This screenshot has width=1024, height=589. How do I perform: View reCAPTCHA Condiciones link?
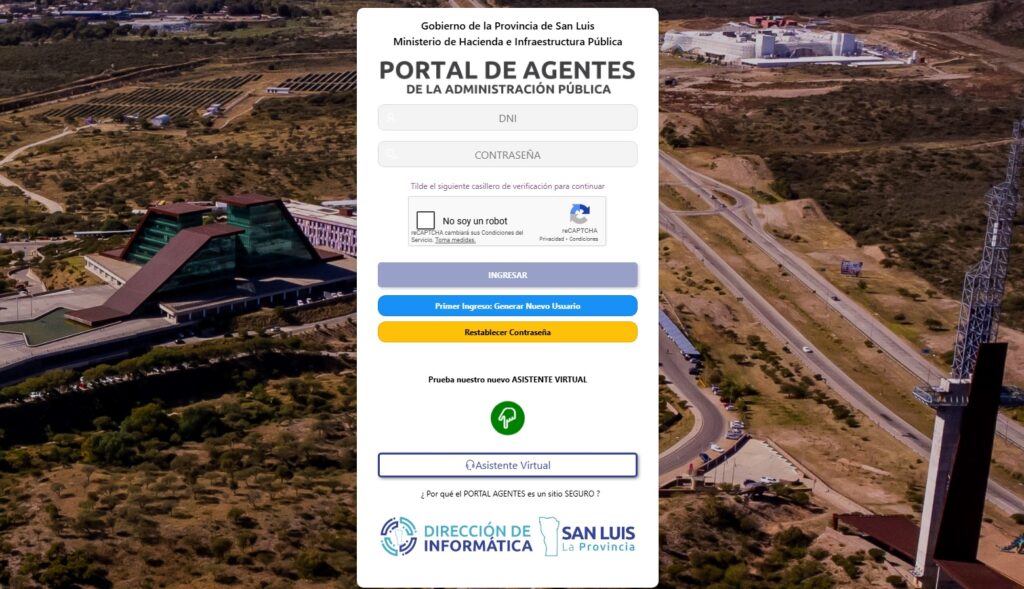[x=584, y=239]
